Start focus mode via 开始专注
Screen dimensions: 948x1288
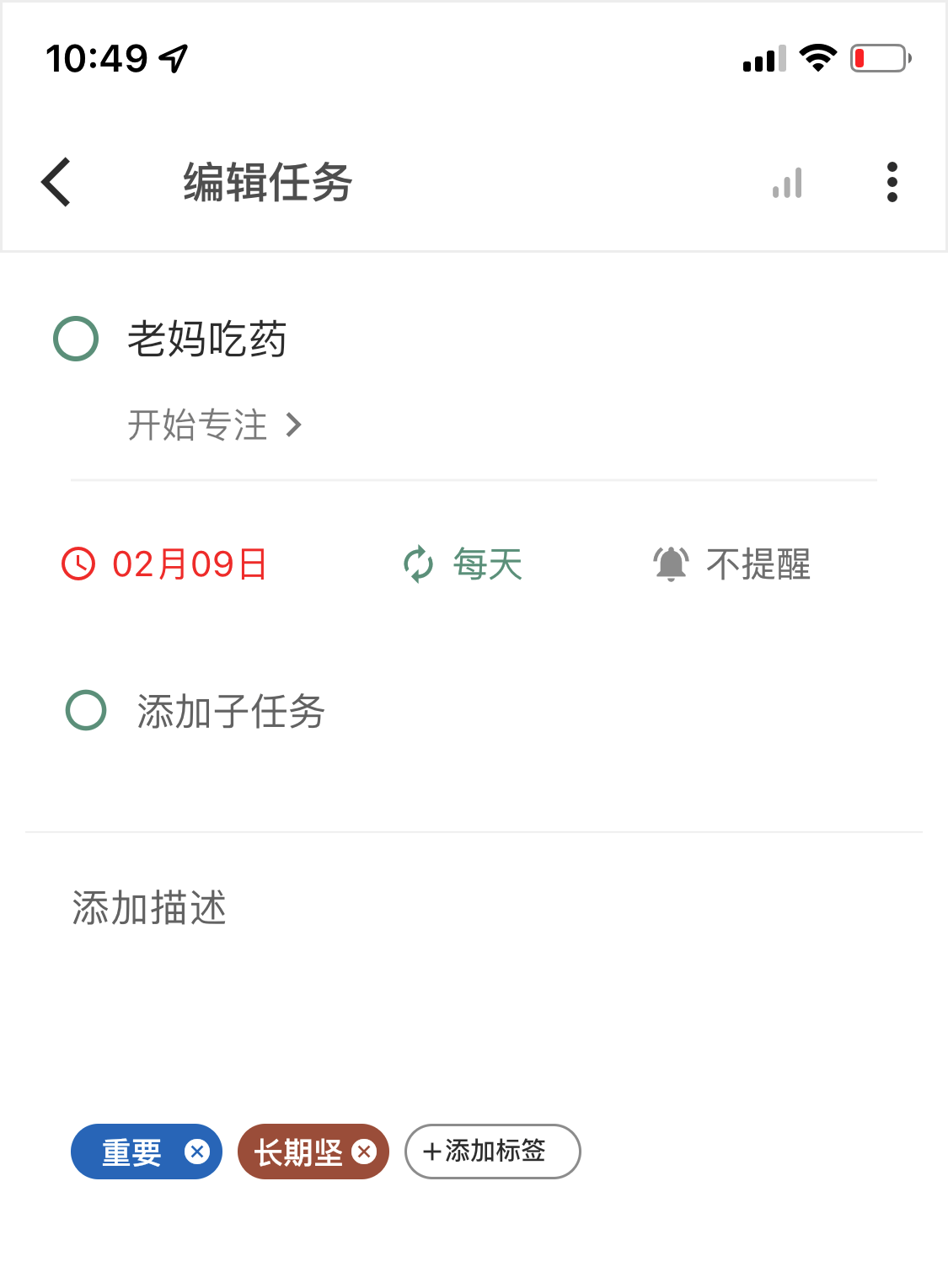click(214, 425)
